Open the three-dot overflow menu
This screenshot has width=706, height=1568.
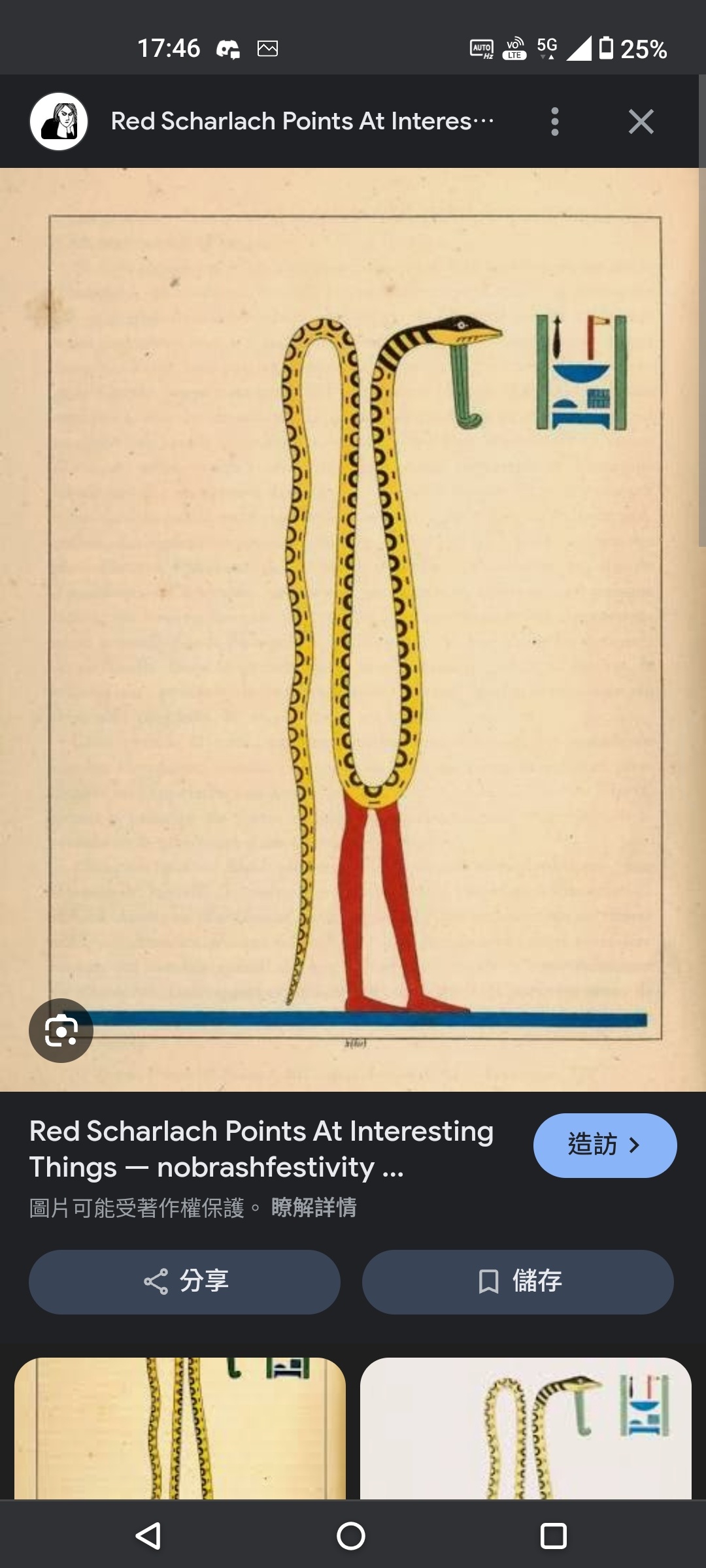tap(554, 122)
